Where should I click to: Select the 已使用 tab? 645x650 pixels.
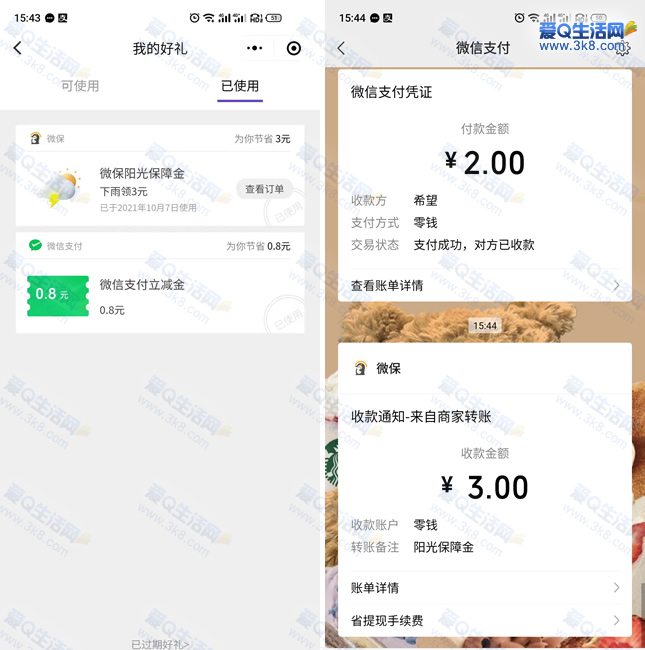coord(240,86)
